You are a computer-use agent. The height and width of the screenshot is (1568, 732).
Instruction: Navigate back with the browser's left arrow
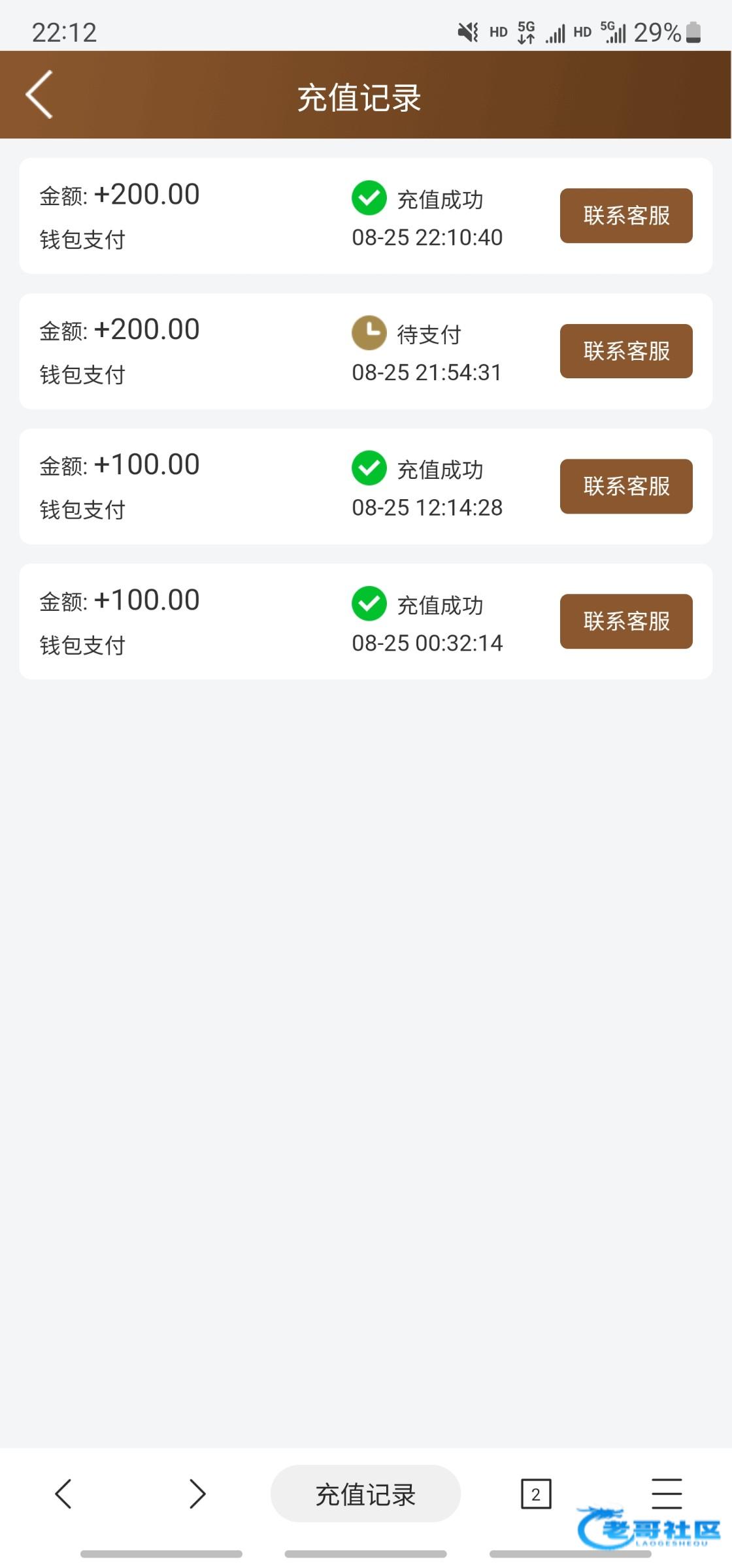[63, 1494]
